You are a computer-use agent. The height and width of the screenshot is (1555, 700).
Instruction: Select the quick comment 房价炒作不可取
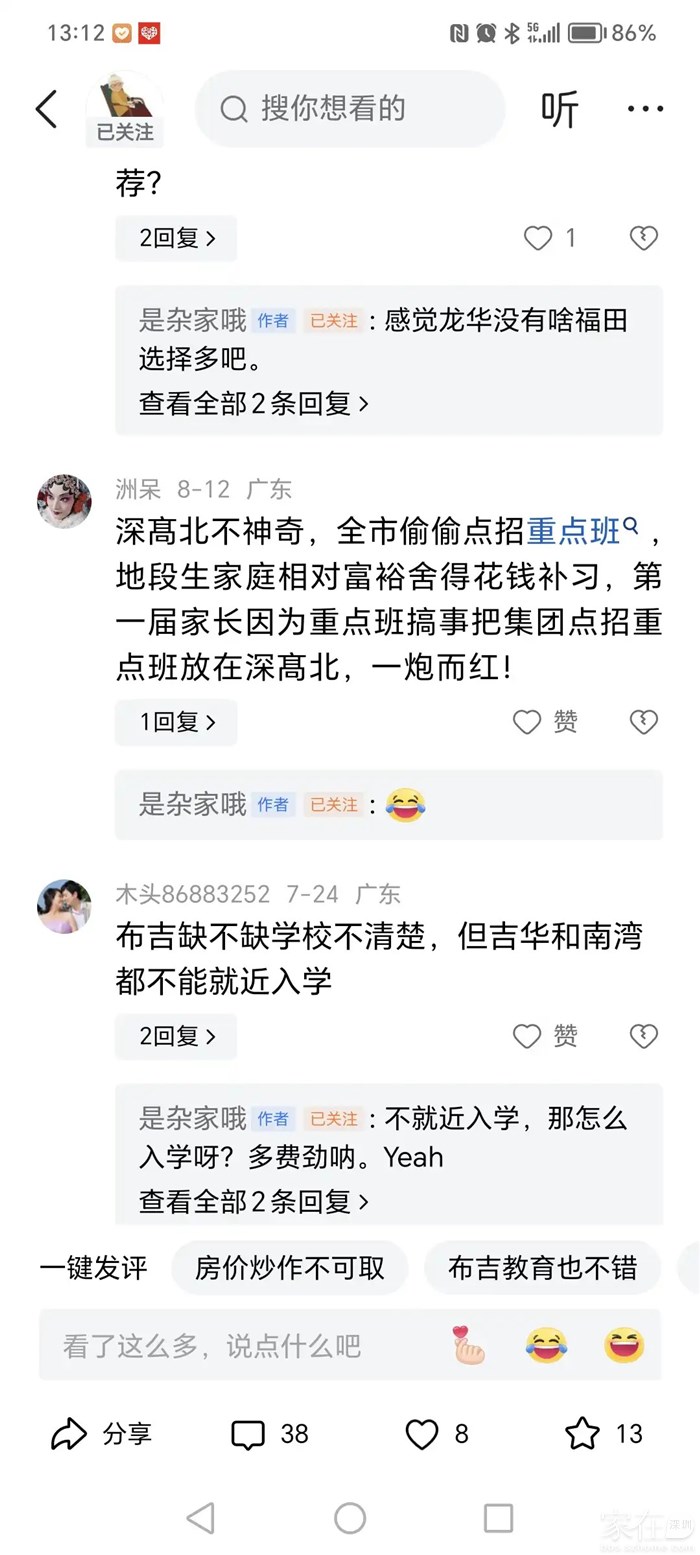(x=289, y=1268)
